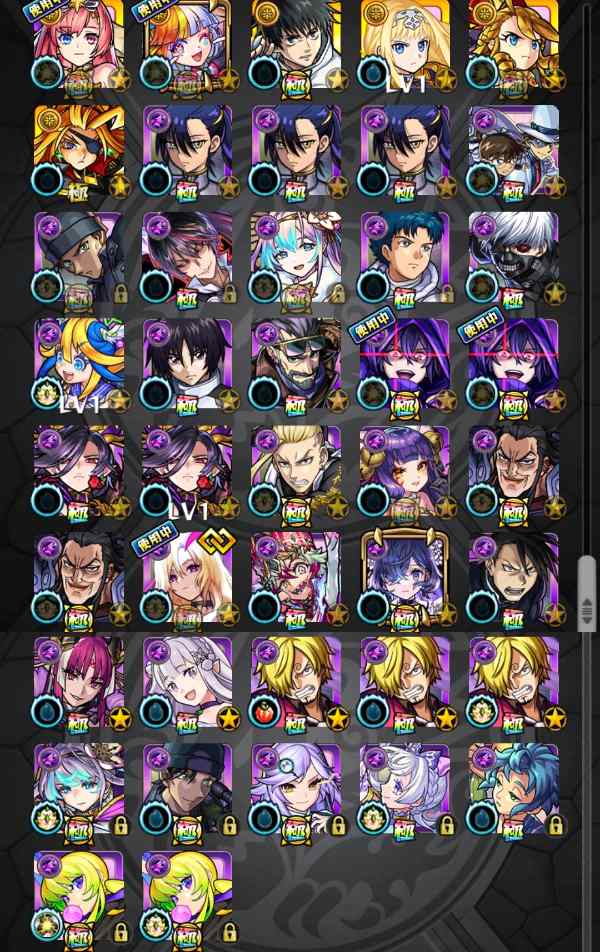Select the silver-haired elf girl tile
The image size is (600, 952).
tap(187, 685)
